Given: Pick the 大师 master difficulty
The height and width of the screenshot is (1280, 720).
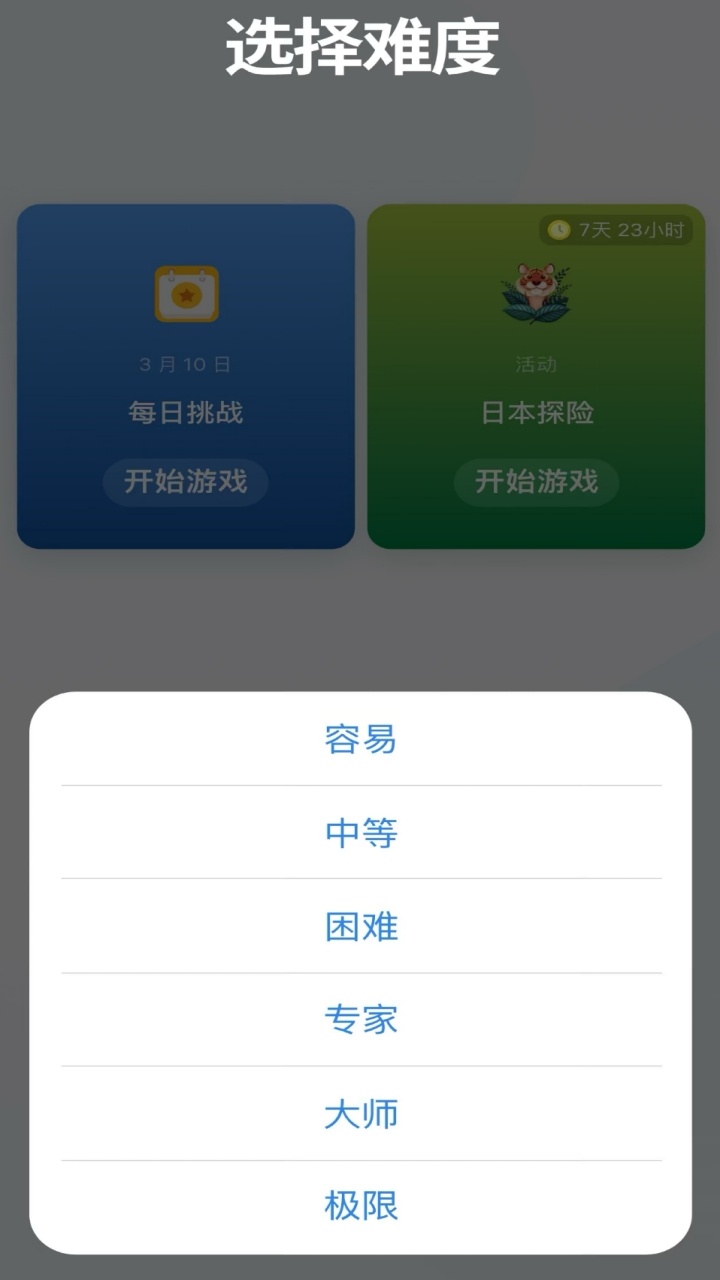Looking at the screenshot, I should pyautogui.click(x=360, y=1112).
